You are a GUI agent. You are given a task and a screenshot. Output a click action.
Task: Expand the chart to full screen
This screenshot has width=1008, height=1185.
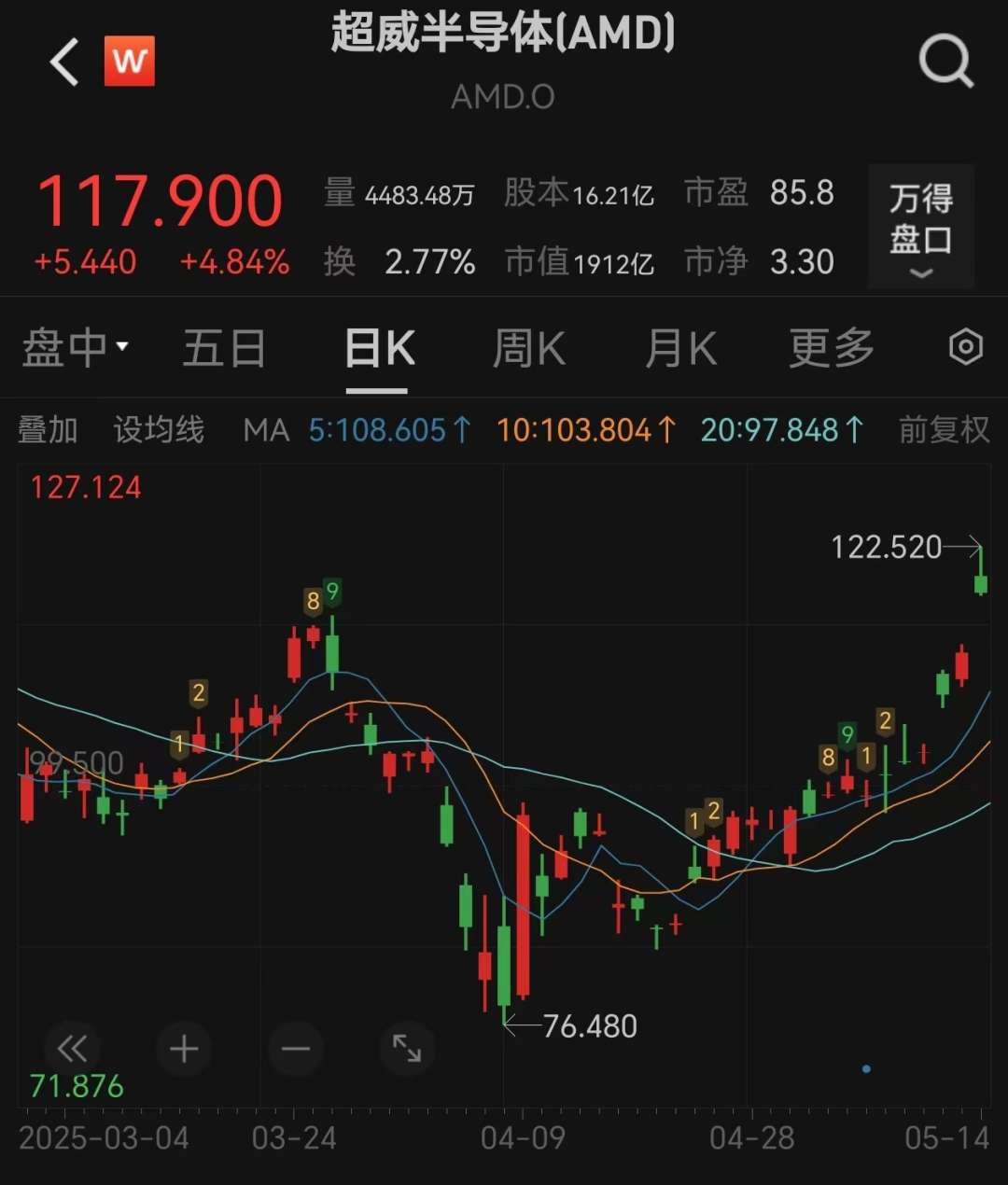407,1049
